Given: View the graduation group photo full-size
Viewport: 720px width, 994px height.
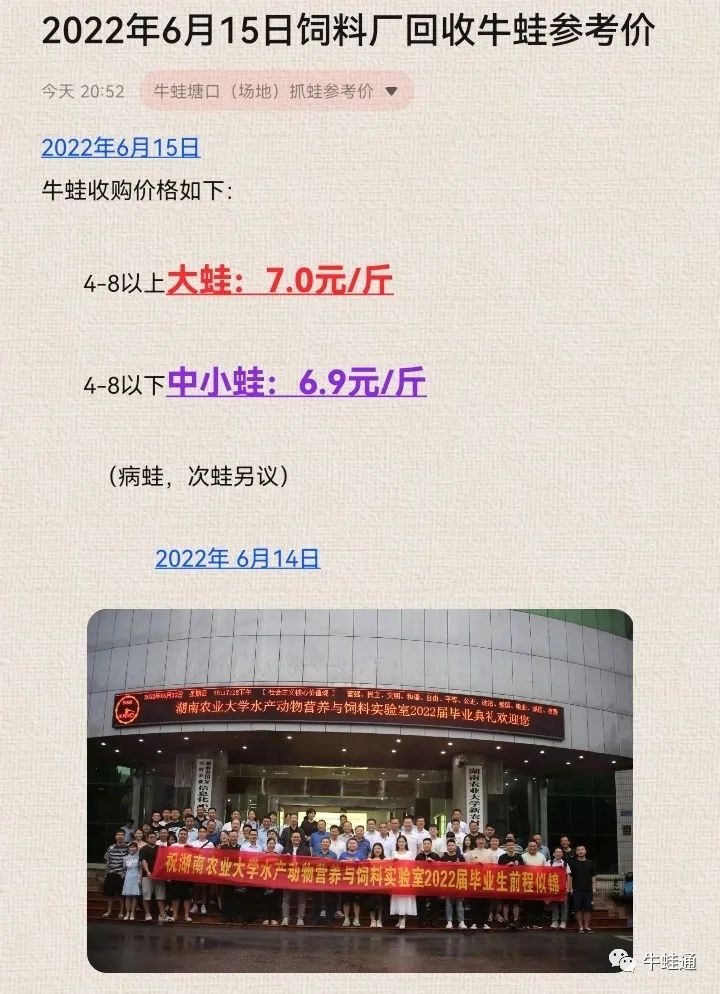Looking at the screenshot, I should pos(360,790).
